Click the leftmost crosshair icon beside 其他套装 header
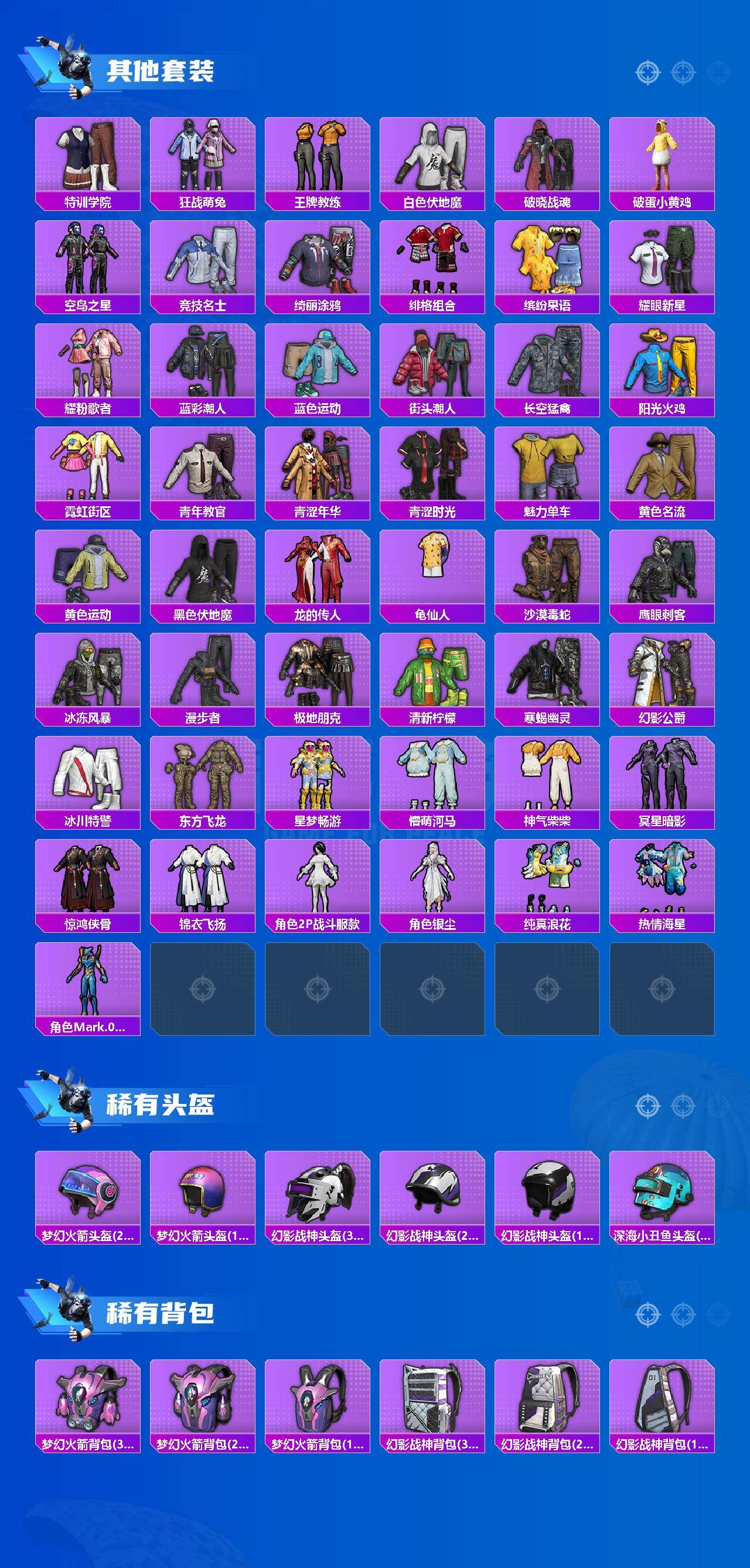The image size is (750, 1568). [648, 72]
